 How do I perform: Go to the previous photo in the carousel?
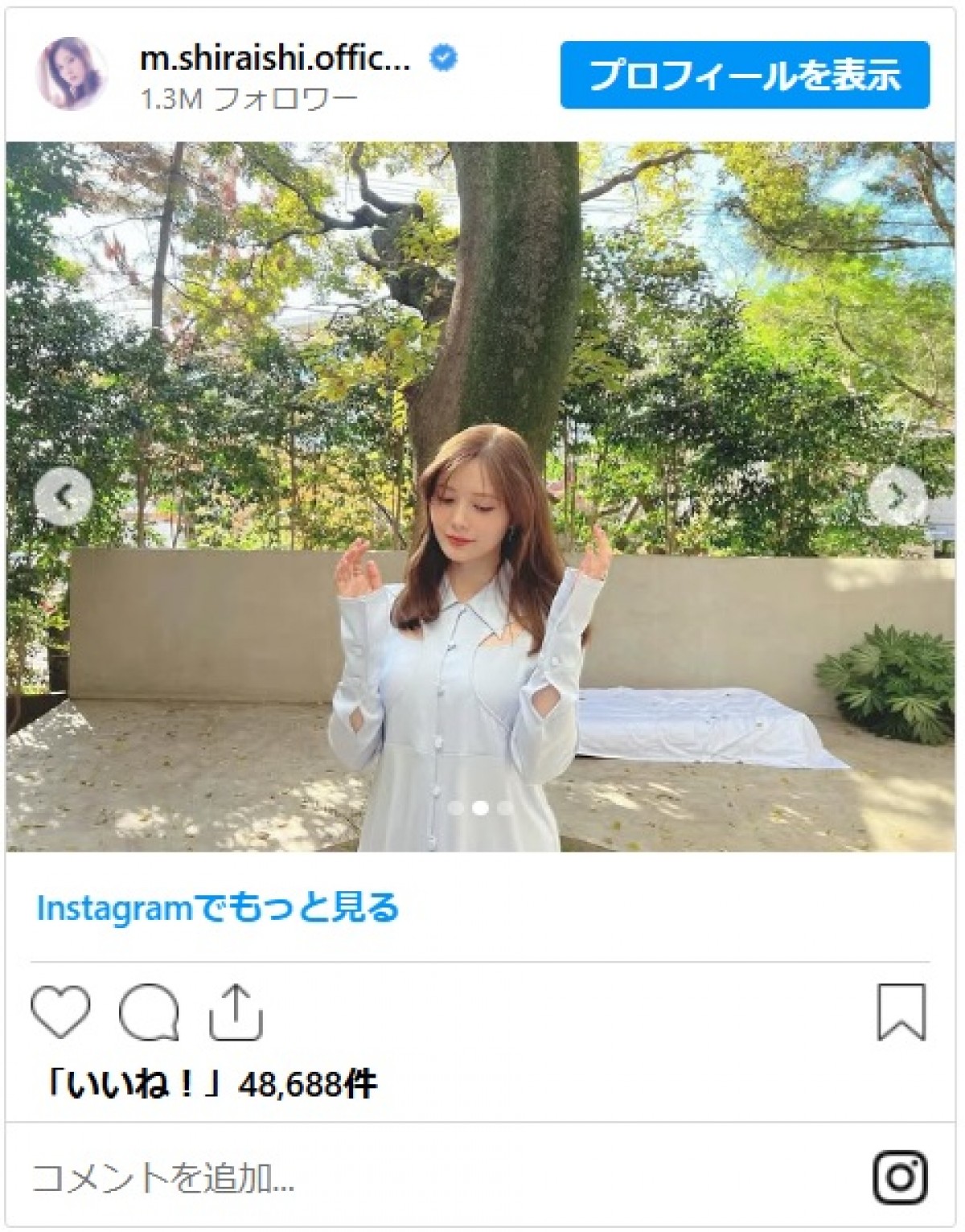64,496
